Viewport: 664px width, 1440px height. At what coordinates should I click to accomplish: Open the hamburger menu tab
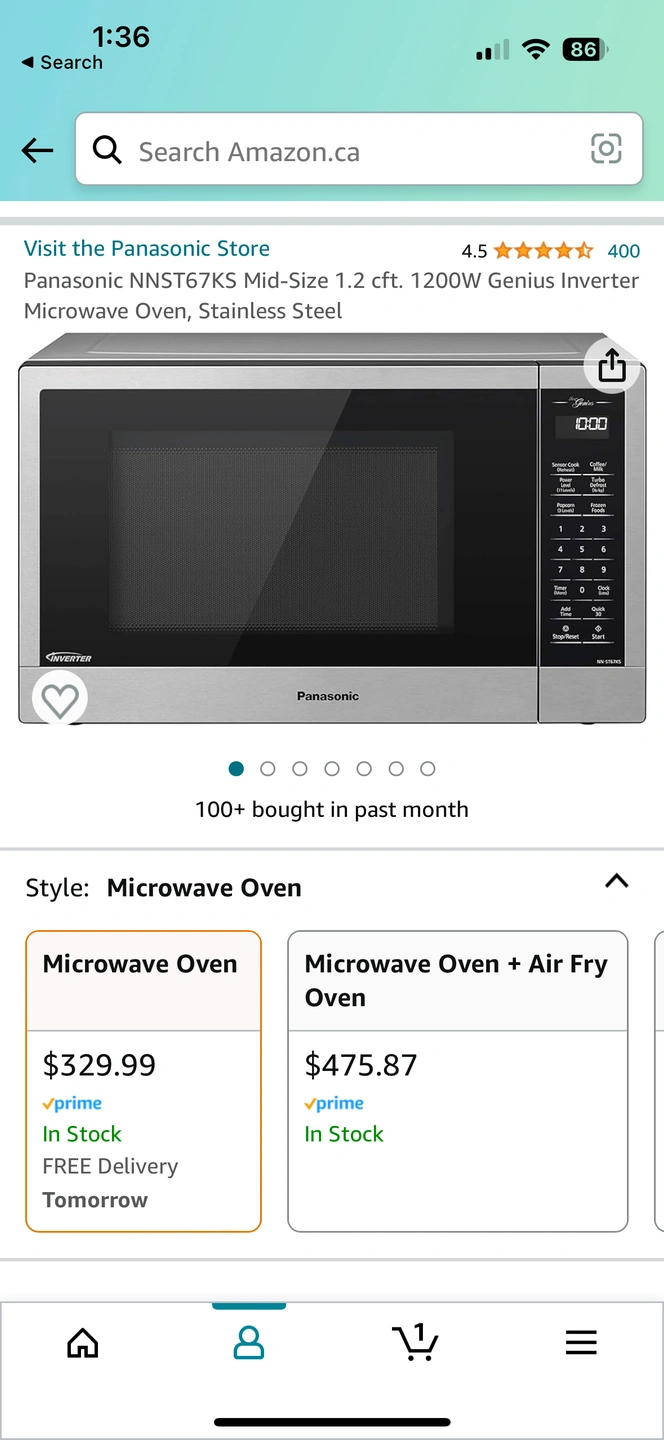(581, 1342)
